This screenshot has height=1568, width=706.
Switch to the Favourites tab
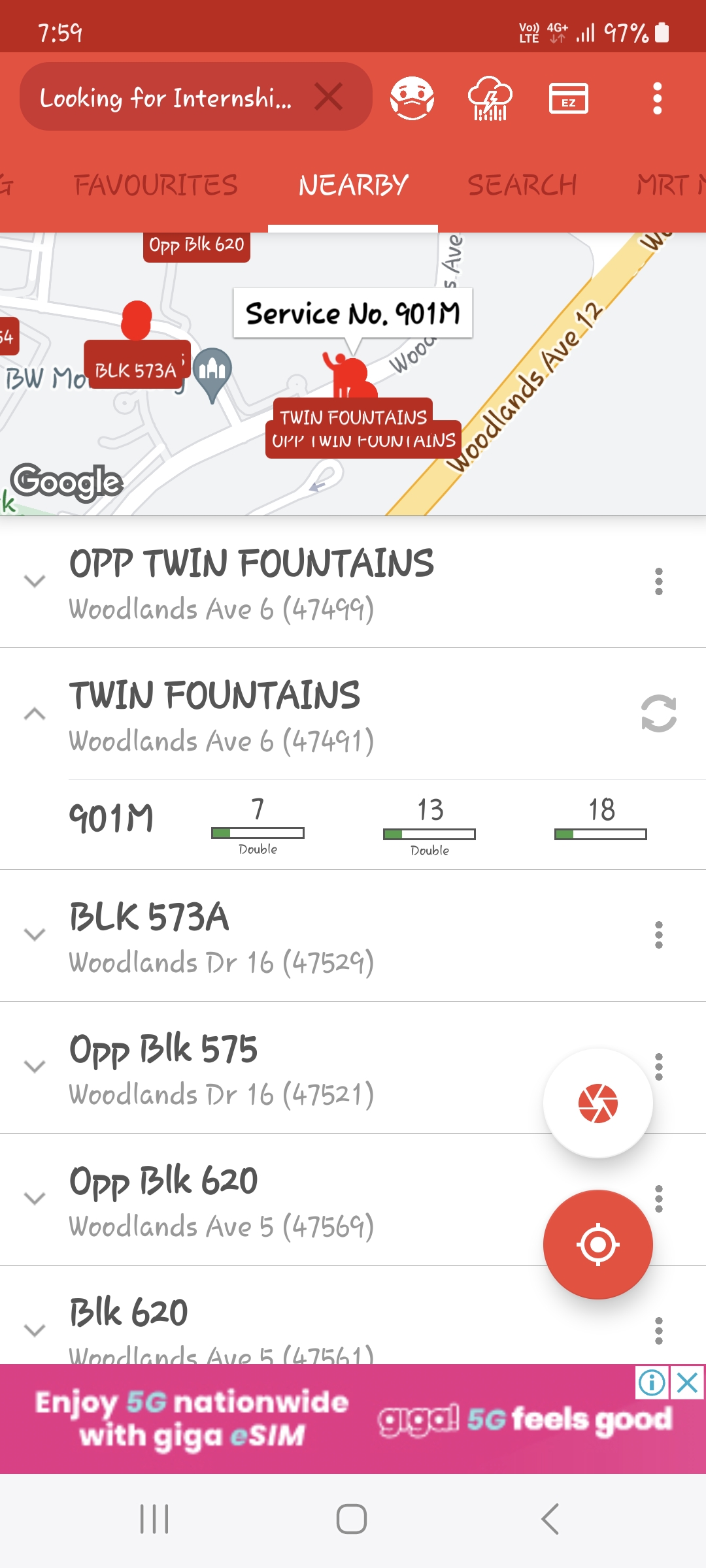point(156,186)
